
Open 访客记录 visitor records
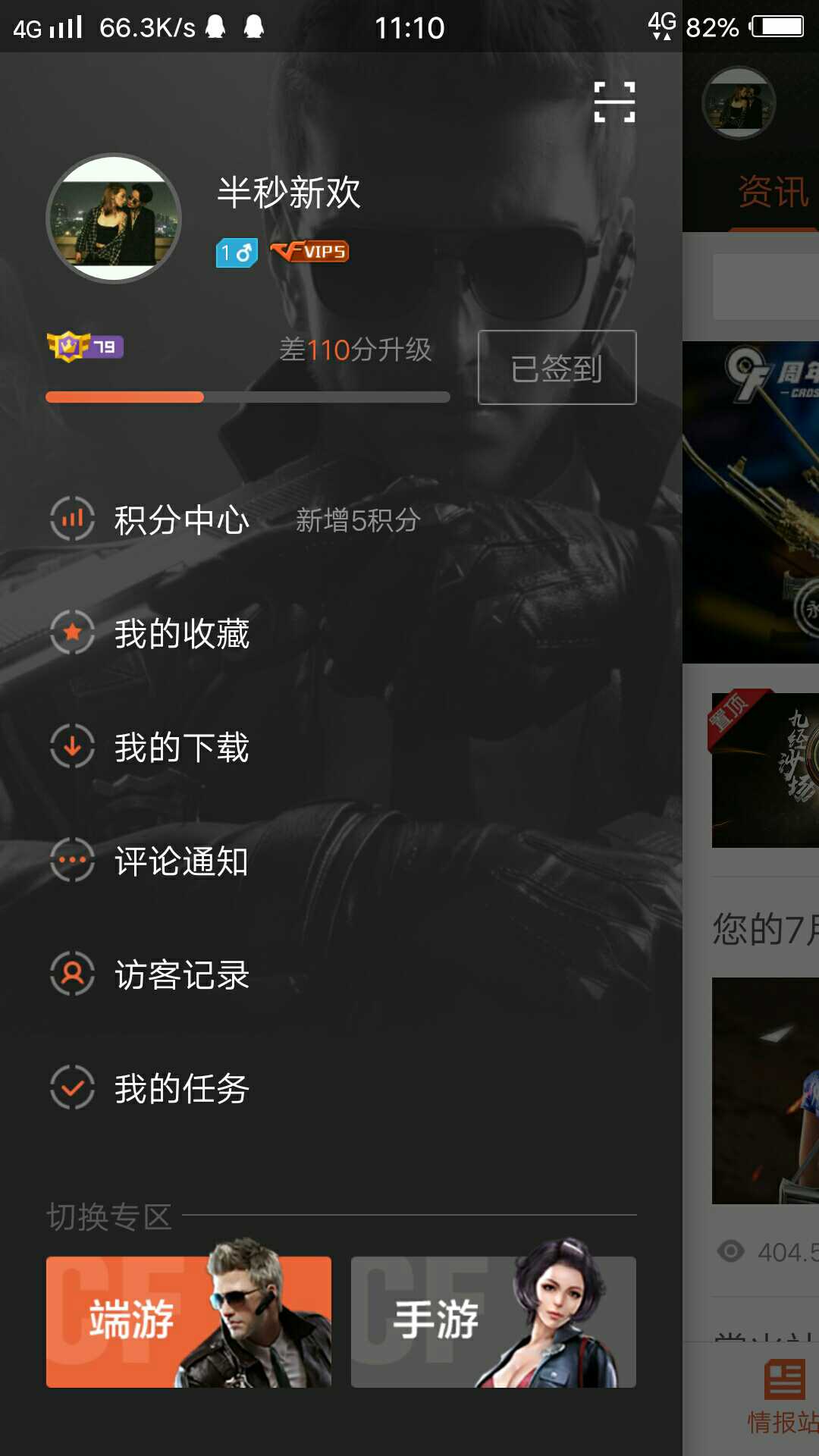pyautogui.click(x=182, y=975)
